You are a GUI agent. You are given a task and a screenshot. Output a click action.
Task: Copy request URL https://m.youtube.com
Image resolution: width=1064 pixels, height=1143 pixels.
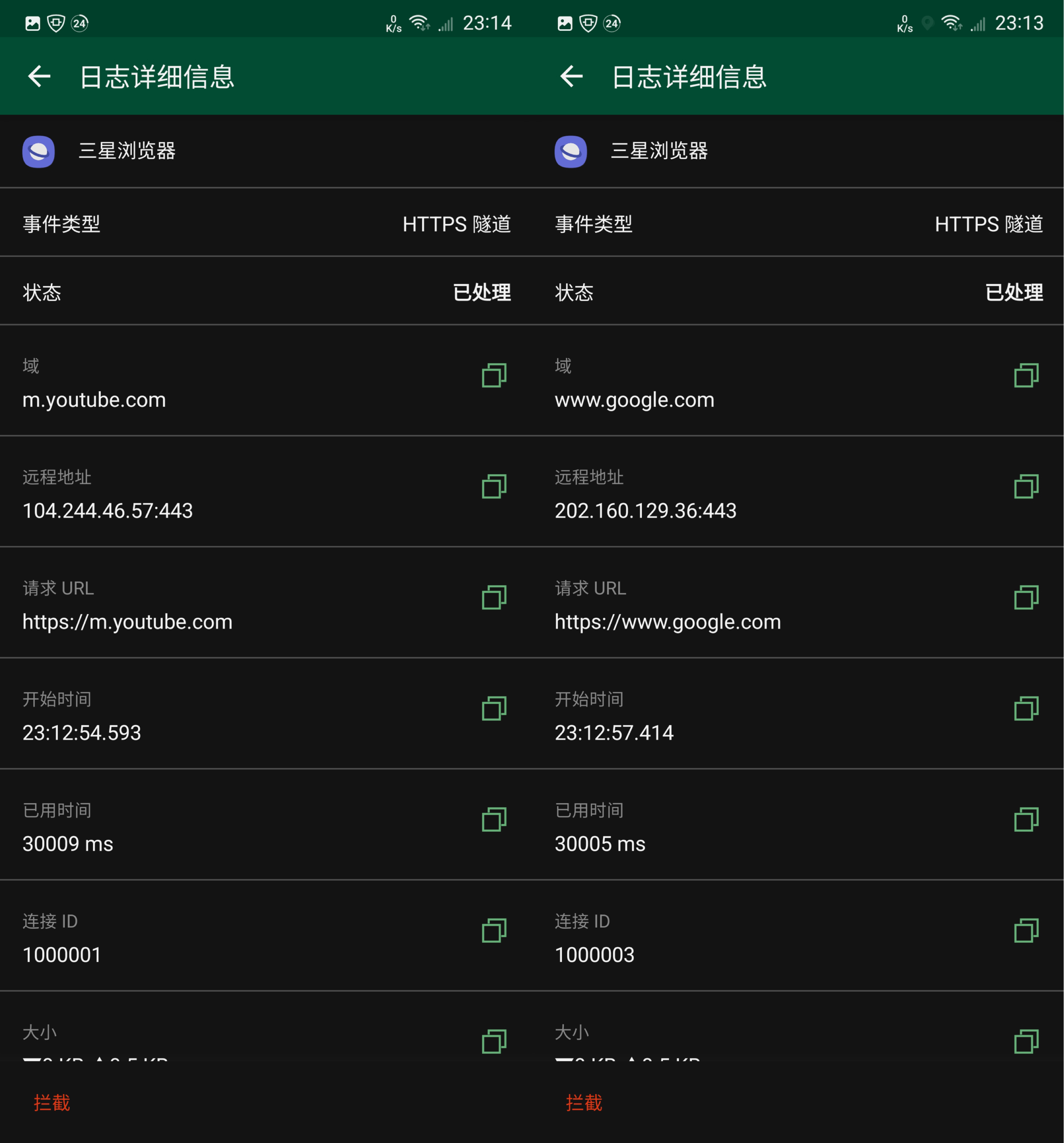coord(493,597)
